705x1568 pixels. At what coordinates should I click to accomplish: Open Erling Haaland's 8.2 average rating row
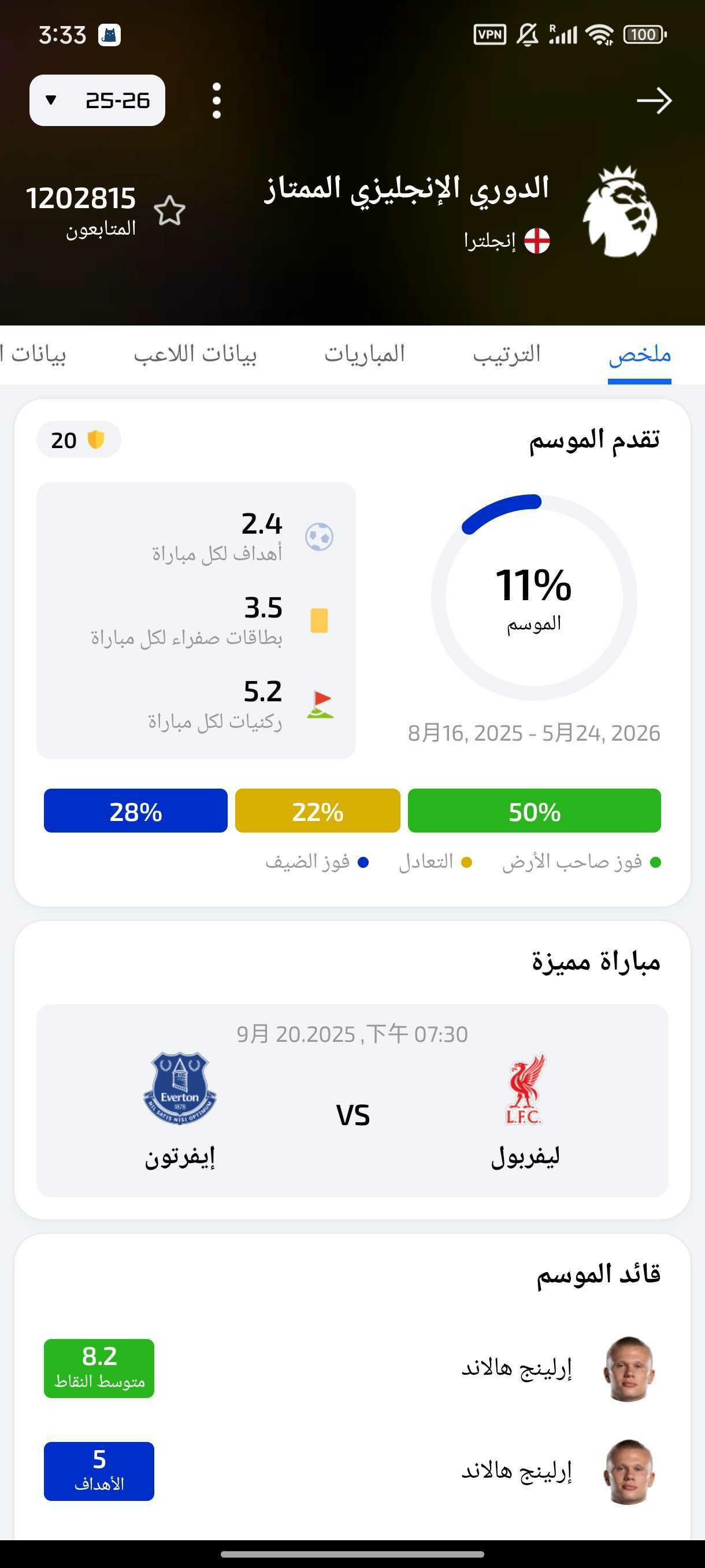point(352,1369)
